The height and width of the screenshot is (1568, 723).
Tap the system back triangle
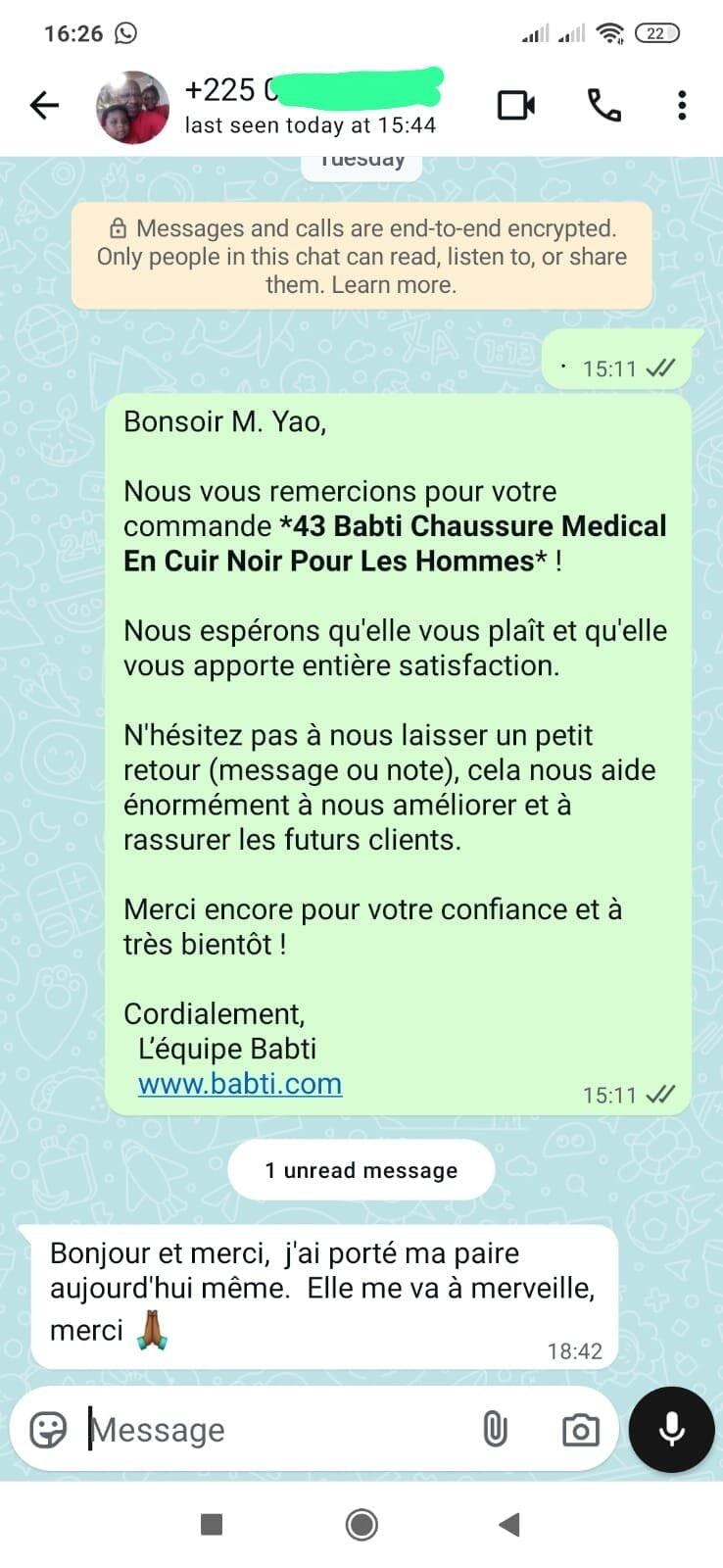pos(509,1524)
